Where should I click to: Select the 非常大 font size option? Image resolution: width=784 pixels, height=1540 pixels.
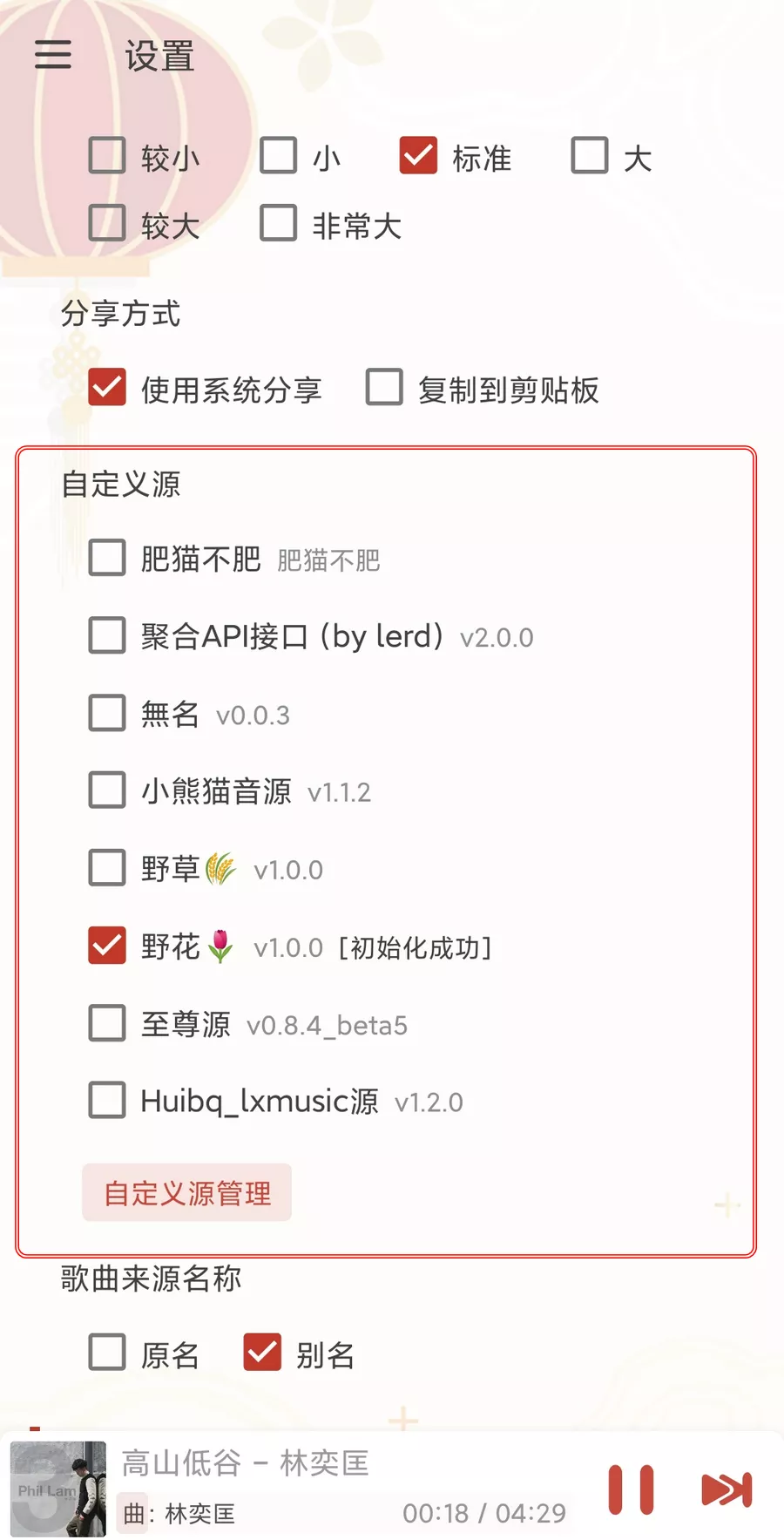pos(278,224)
